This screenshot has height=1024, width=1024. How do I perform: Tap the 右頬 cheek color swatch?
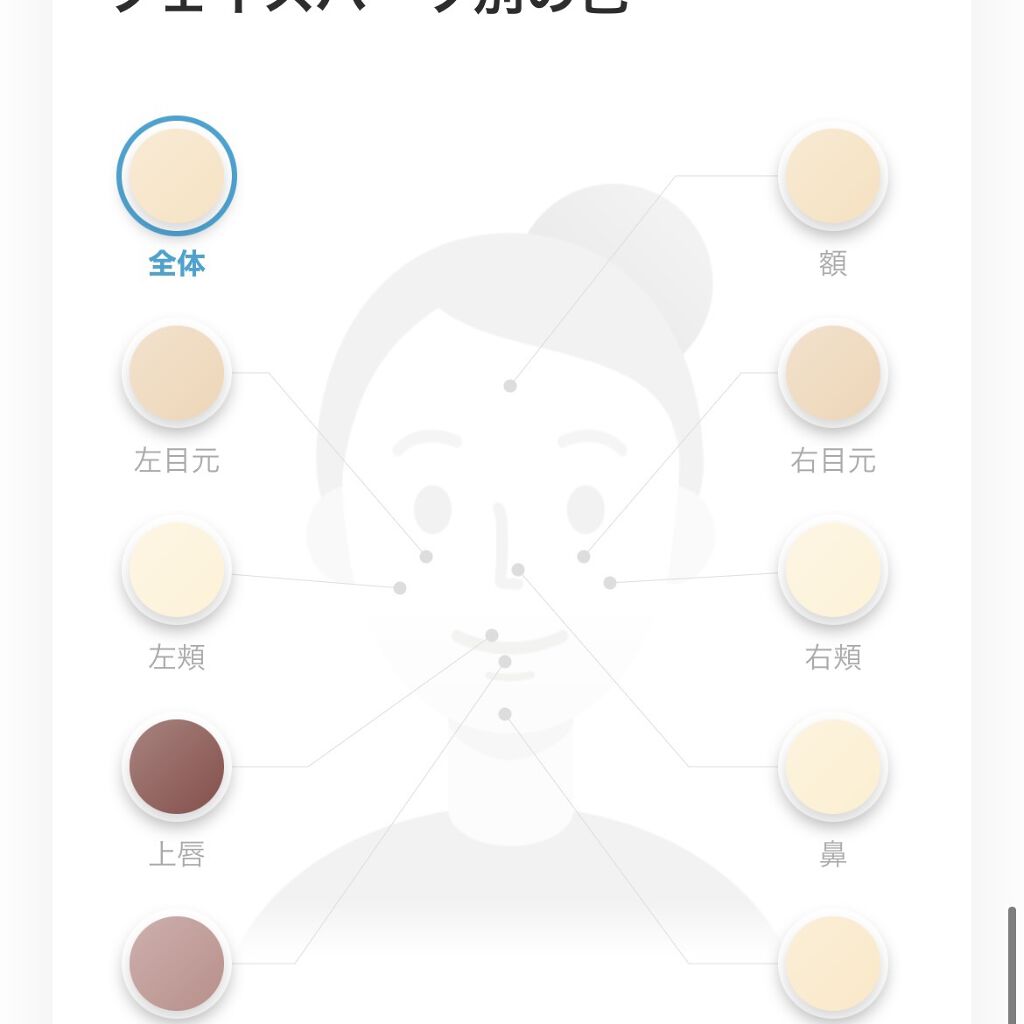tap(832, 570)
